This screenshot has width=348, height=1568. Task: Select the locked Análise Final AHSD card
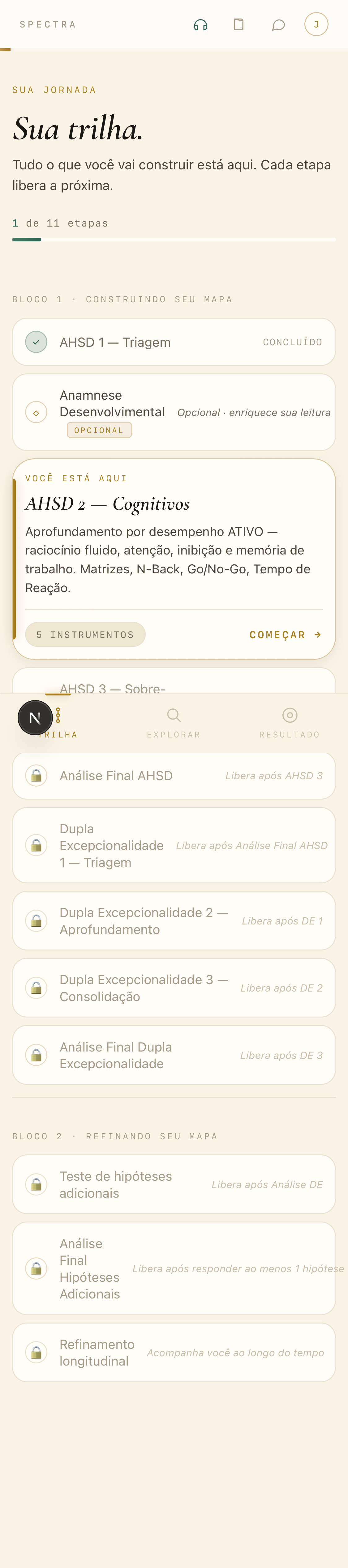tap(174, 776)
